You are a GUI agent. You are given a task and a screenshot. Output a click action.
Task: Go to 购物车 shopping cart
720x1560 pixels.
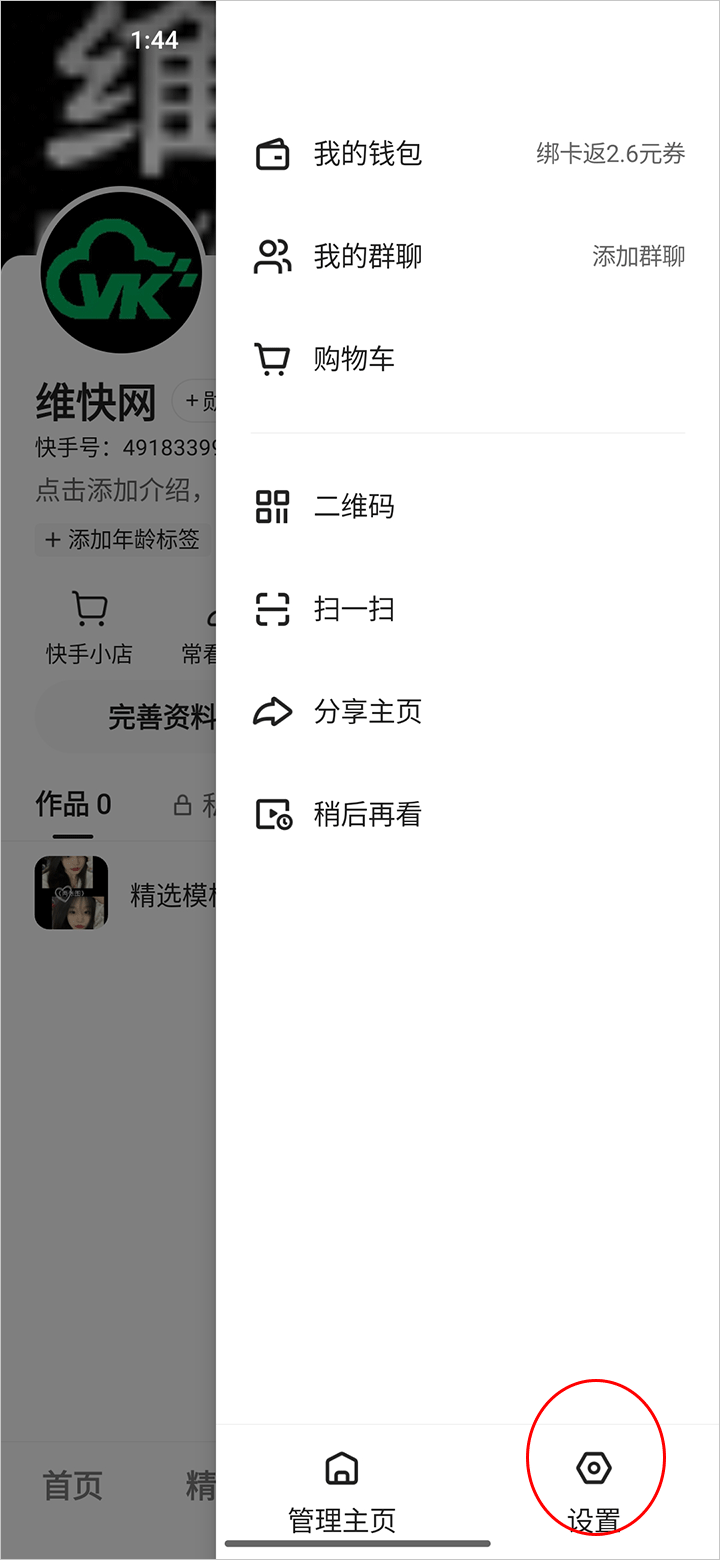[x=354, y=359]
